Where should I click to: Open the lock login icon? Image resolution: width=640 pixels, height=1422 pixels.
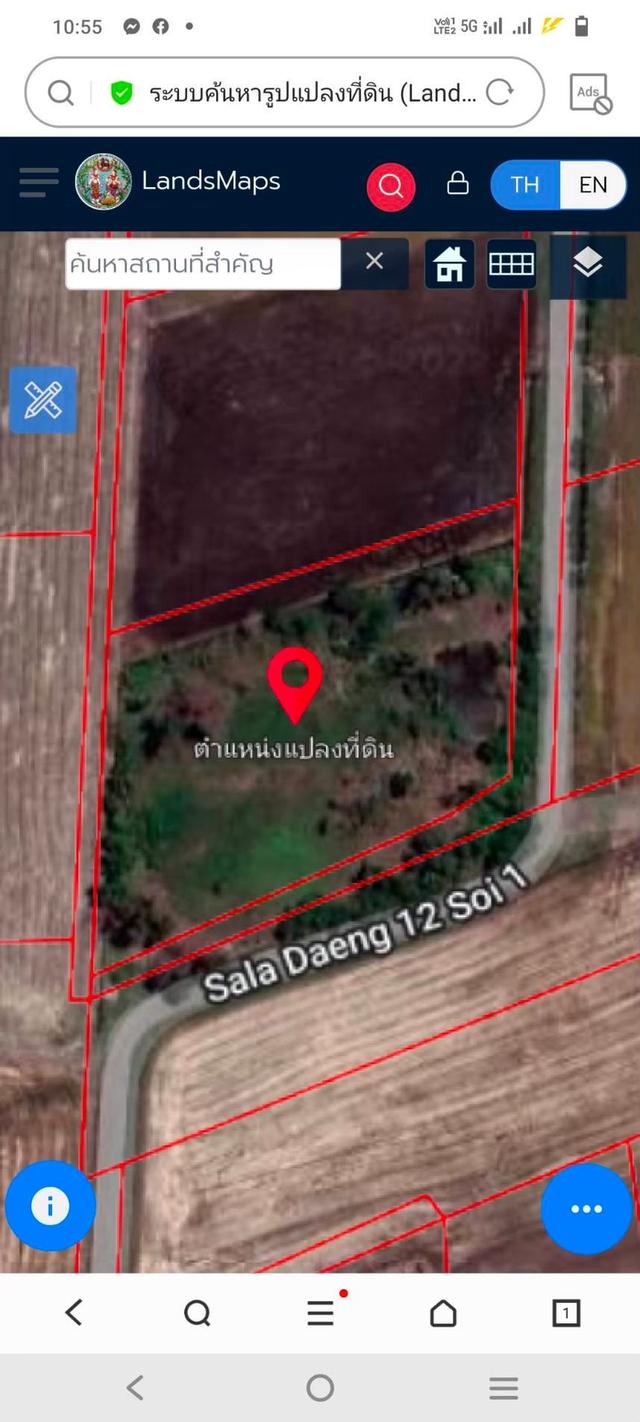coord(457,184)
